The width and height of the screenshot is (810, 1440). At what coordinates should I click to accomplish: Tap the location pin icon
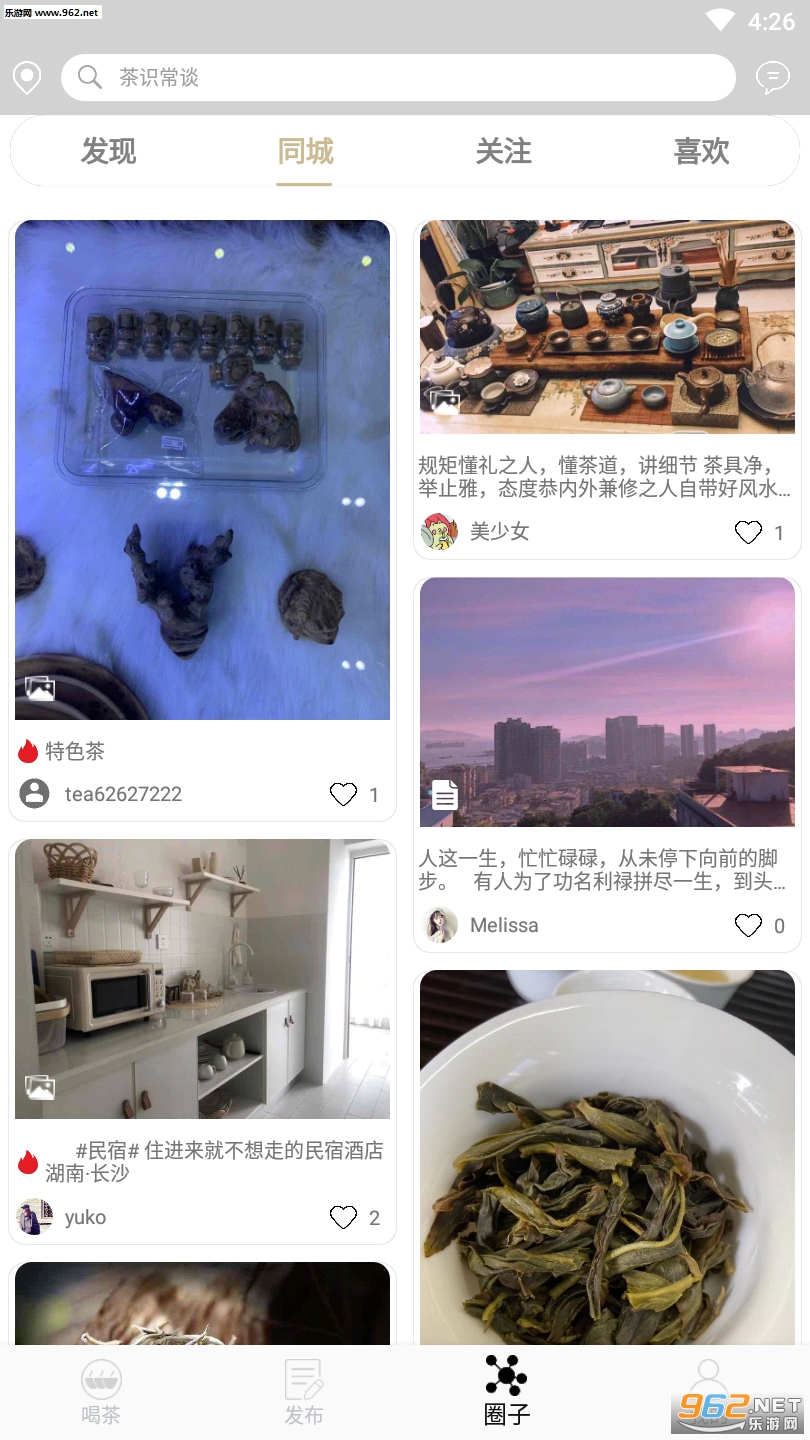pos(27,77)
